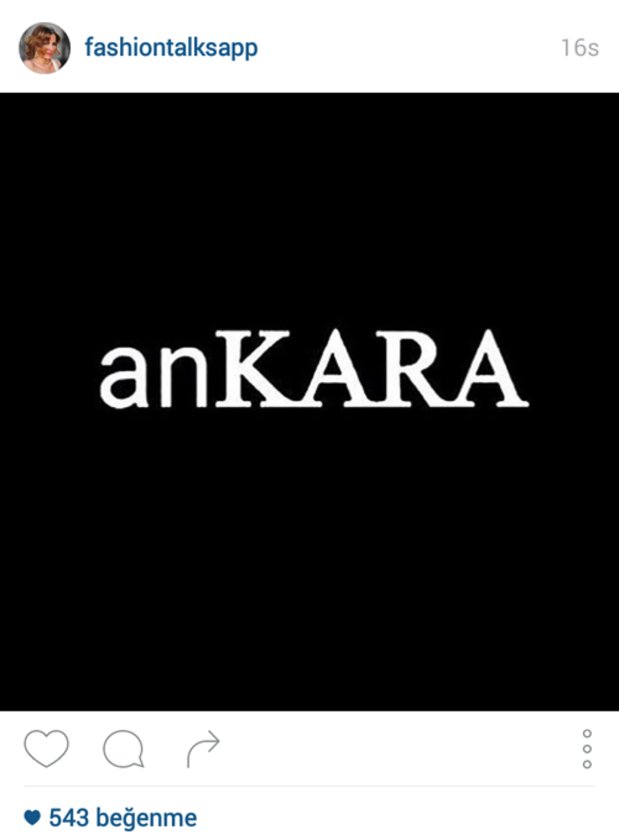
Task: Comment on the anKARA post
Action: click(124, 749)
